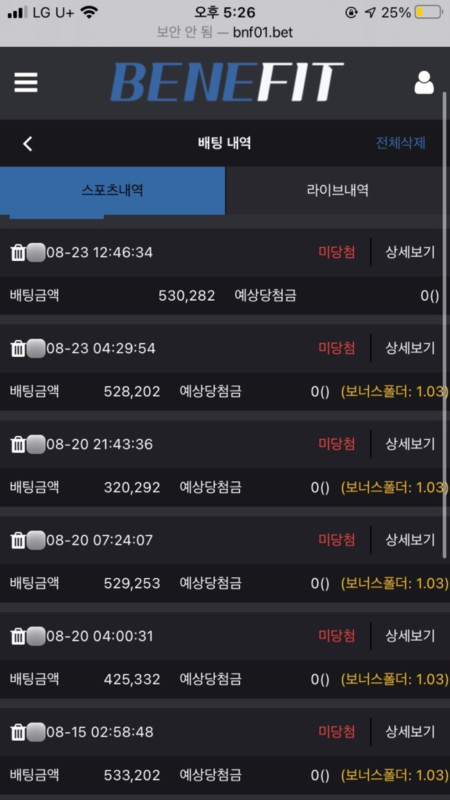Open 상세보기 for the 08-20 04:00:31 bet
The height and width of the screenshot is (800, 450).
[x=410, y=636]
